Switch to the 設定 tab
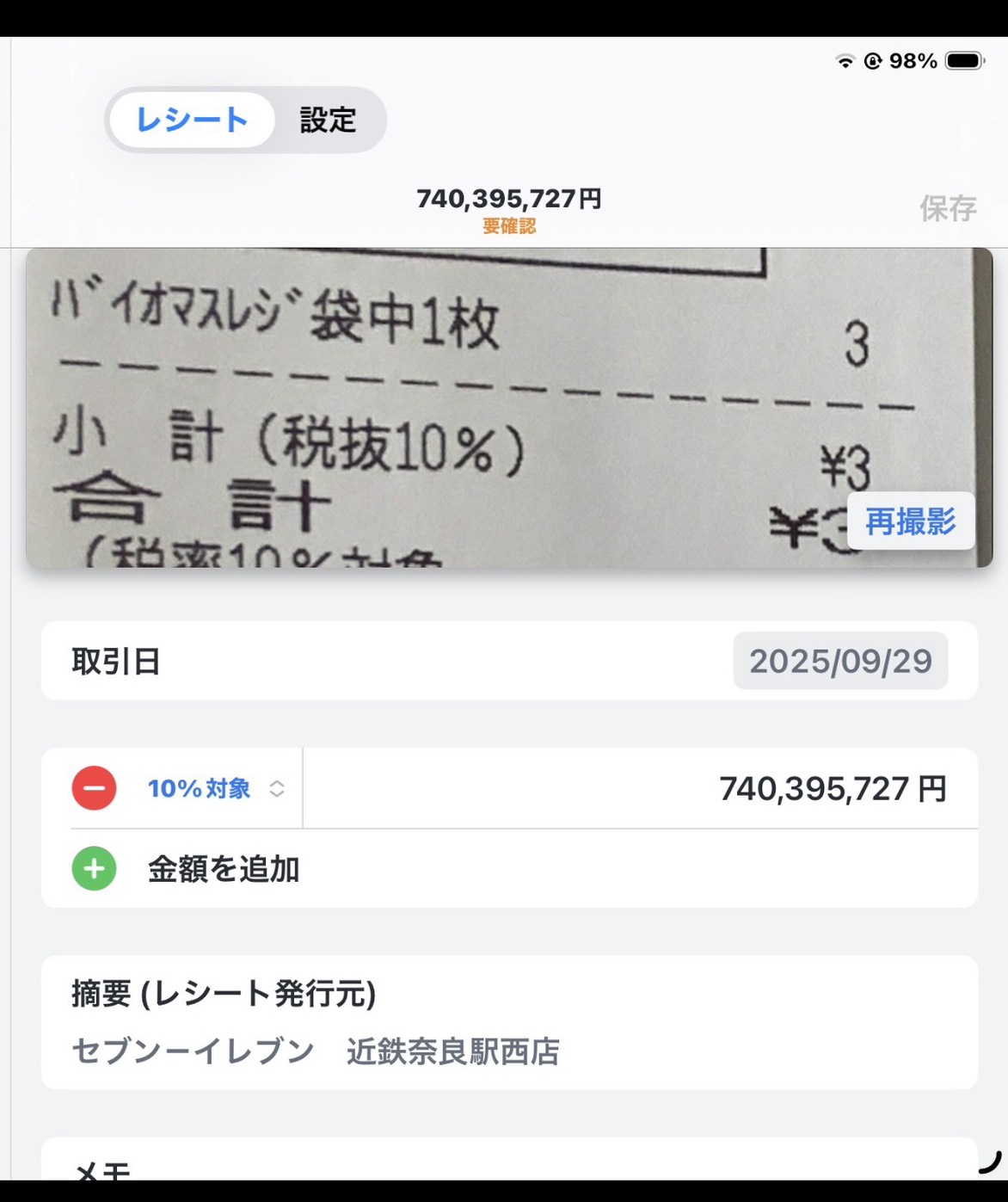Image resolution: width=1008 pixels, height=1202 pixels. (x=328, y=120)
